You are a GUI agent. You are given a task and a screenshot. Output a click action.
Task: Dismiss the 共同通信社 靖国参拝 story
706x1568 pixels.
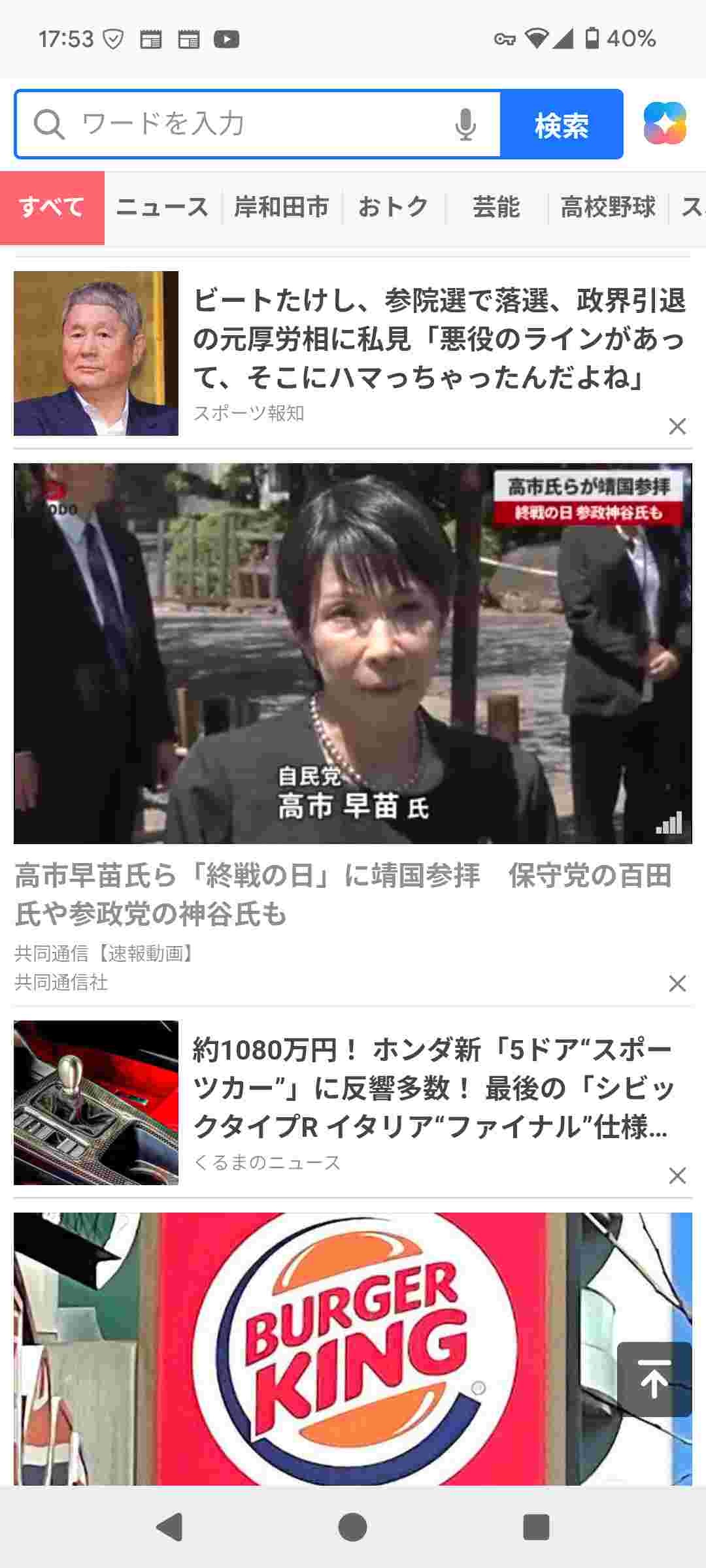[677, 983]
